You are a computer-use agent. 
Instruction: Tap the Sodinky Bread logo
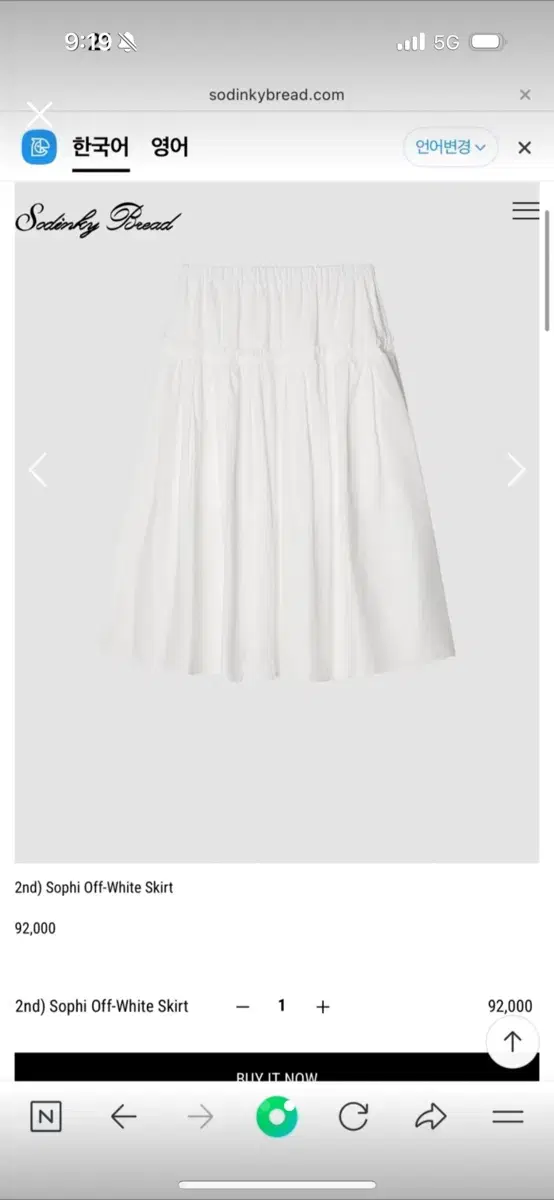point(98,218)
